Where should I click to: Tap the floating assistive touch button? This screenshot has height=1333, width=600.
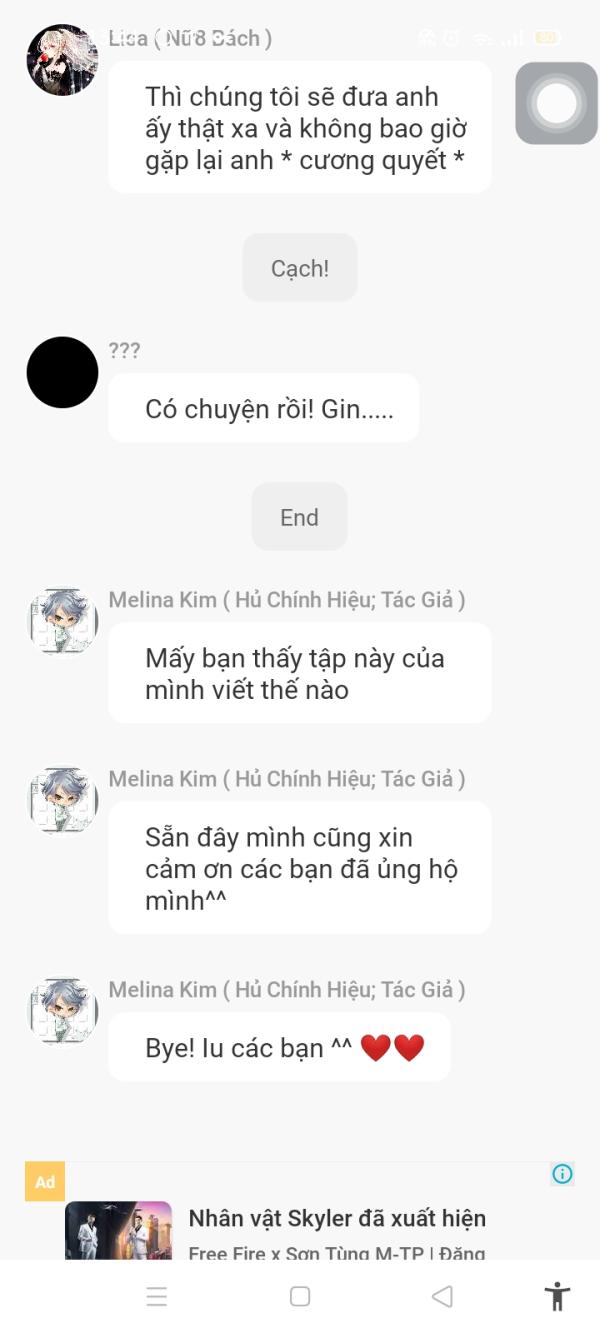pos(556,103)
